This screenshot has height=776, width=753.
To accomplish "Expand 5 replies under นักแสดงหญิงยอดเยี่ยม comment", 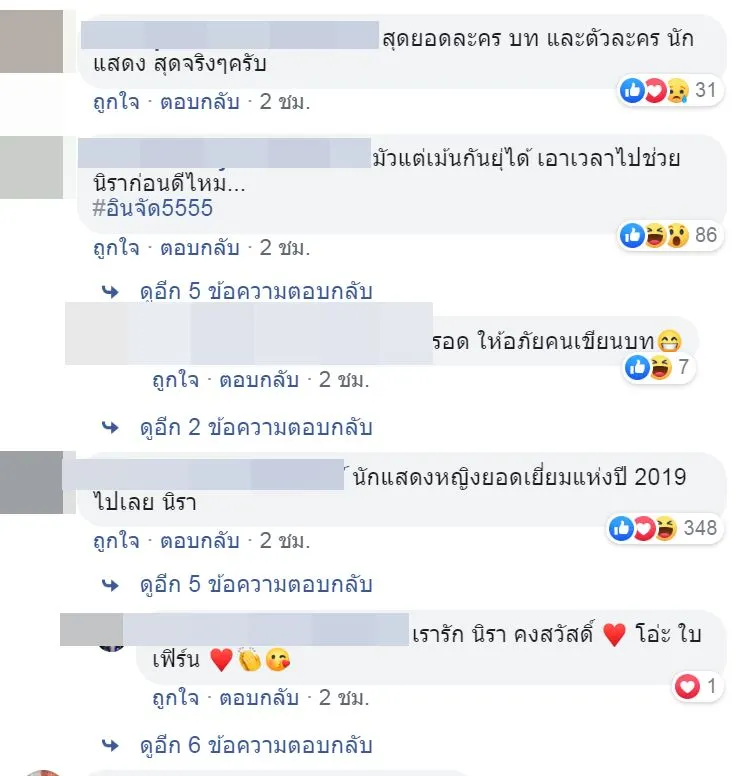I will pyautogui.click(x=255, y=583).
